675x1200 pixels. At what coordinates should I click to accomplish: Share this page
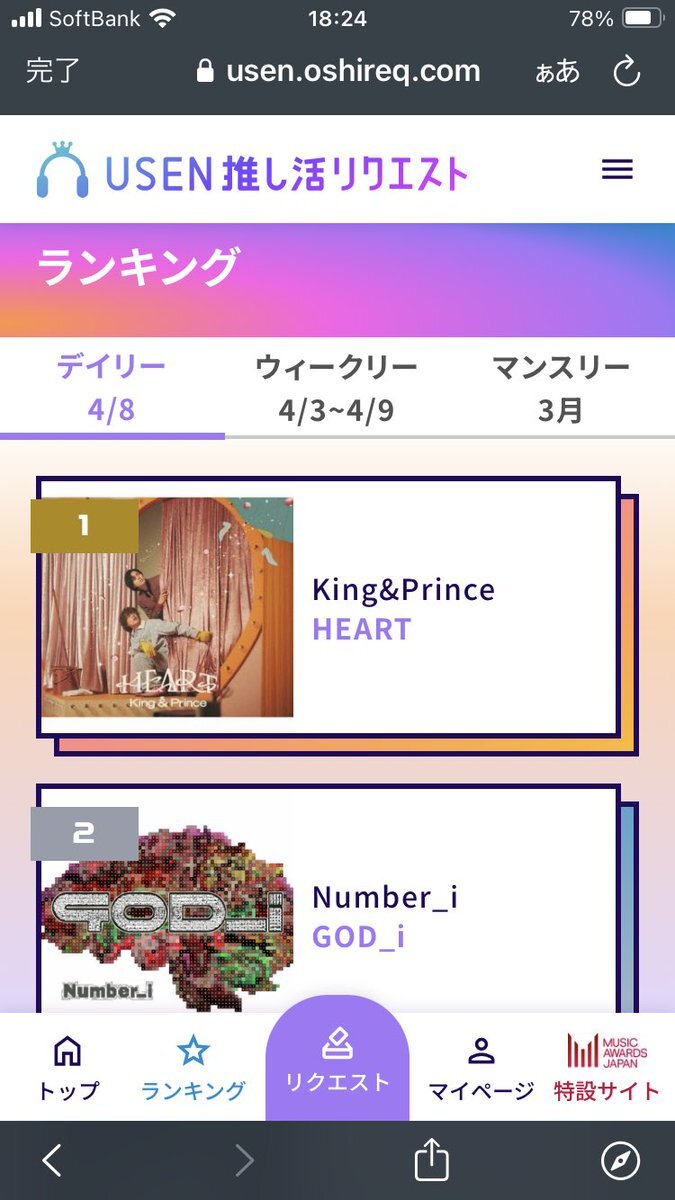pos(430,1160)
